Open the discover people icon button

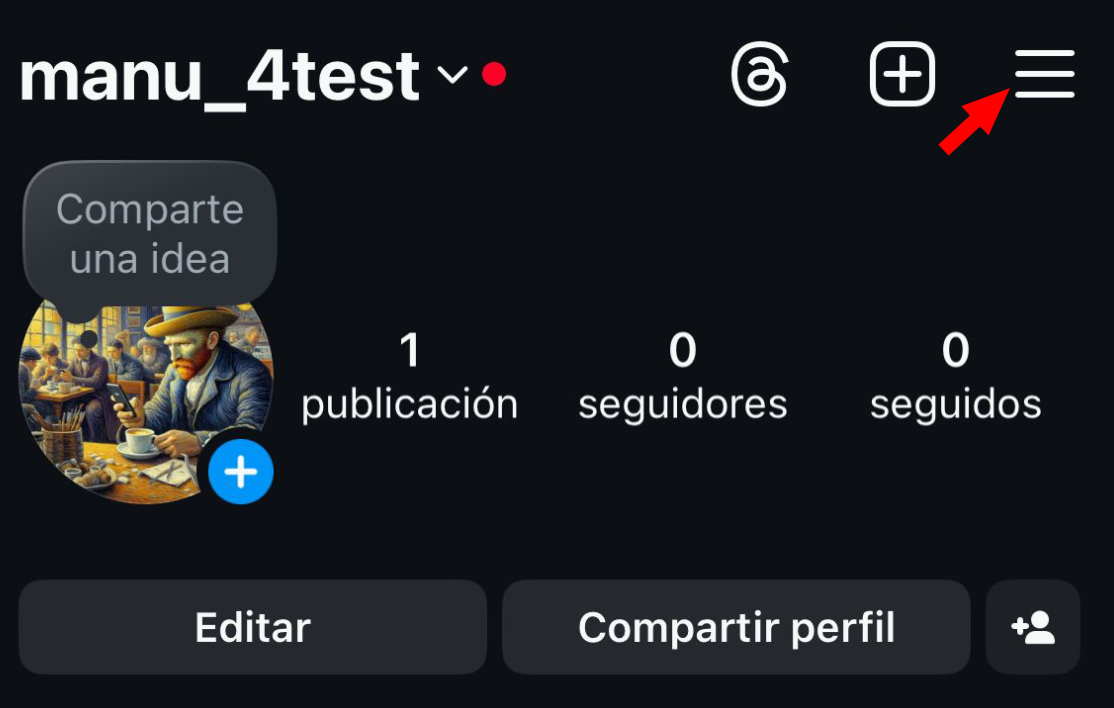click(1033, 628)
